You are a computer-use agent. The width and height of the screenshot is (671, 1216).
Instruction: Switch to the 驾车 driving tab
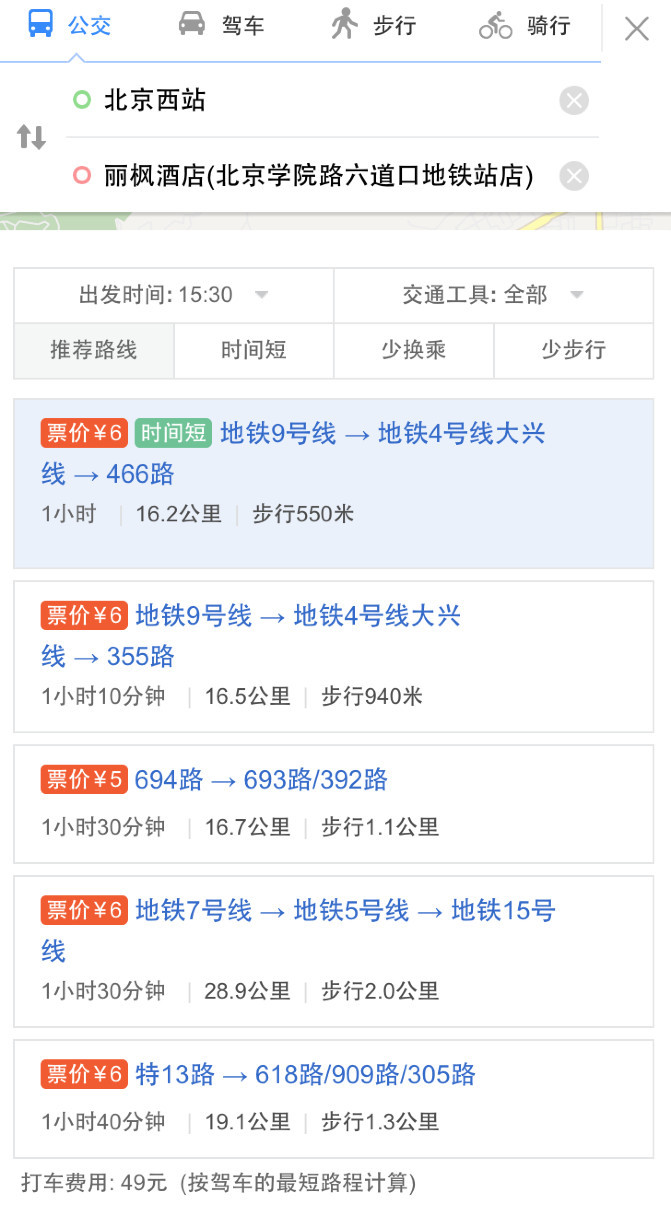coord(221,26)
